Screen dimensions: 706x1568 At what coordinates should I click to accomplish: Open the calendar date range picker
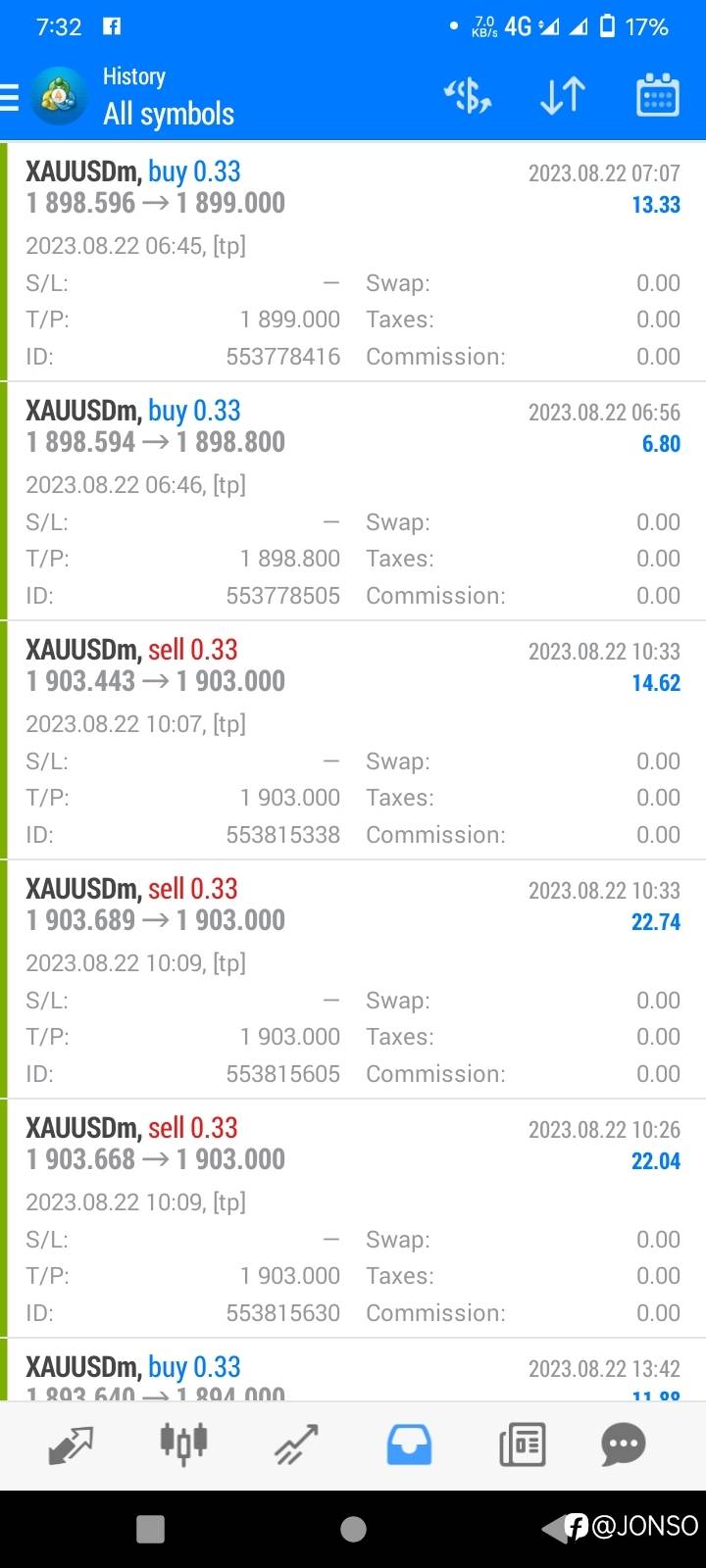pos(657,96)
